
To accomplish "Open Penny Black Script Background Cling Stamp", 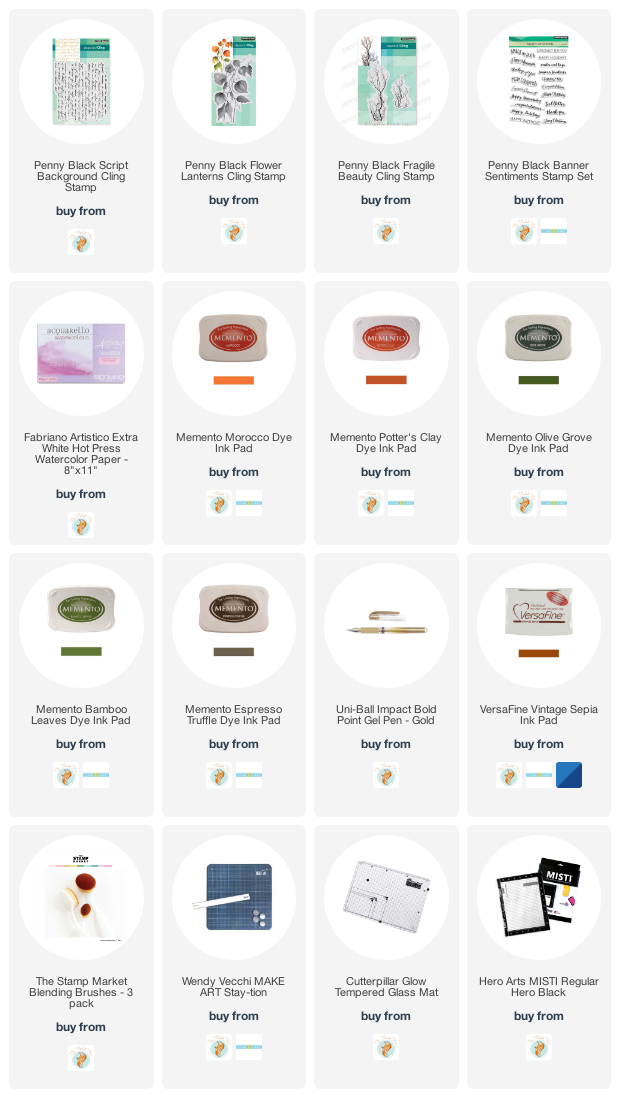I will [x=81, y=176].
